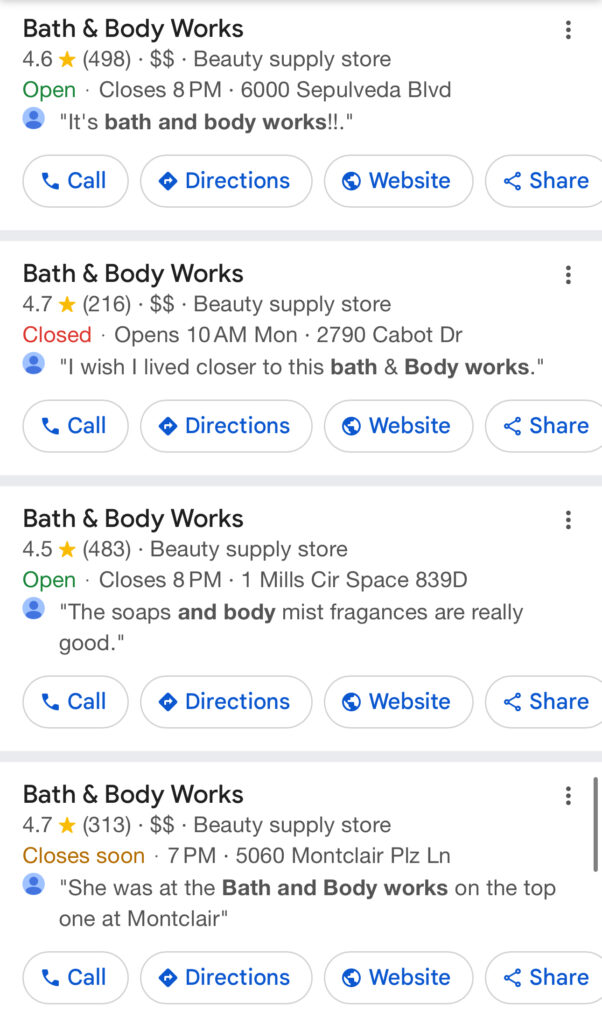Open the 5060 Montclair Plz Ln store listing

133,795
